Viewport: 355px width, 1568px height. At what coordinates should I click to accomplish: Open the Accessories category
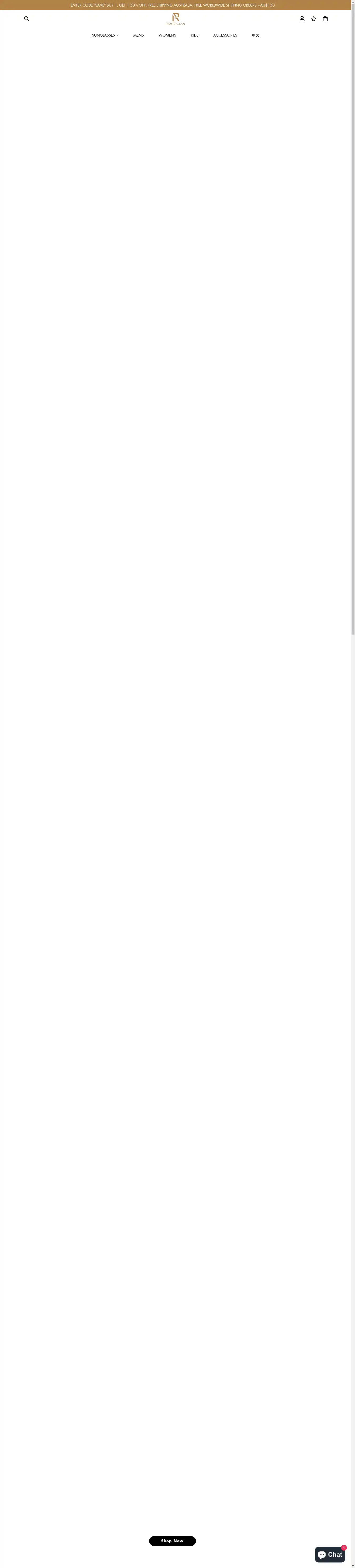coord(225,35)
